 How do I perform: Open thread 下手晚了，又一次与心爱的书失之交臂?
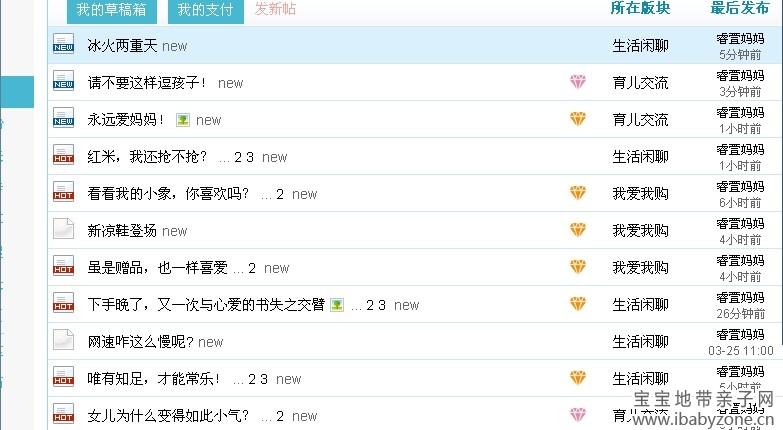point(206,305)
